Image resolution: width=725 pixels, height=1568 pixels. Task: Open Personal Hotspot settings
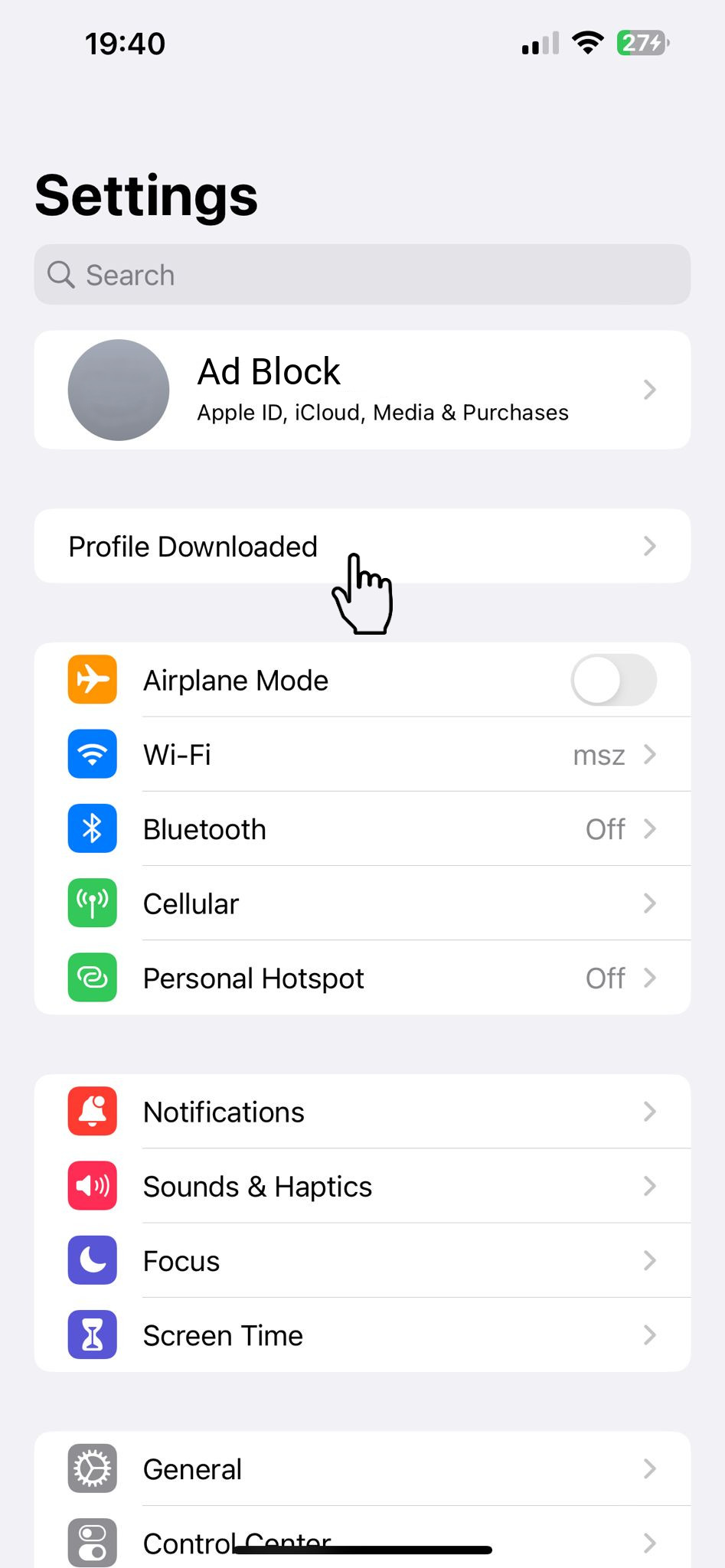(x=361, y=978)
